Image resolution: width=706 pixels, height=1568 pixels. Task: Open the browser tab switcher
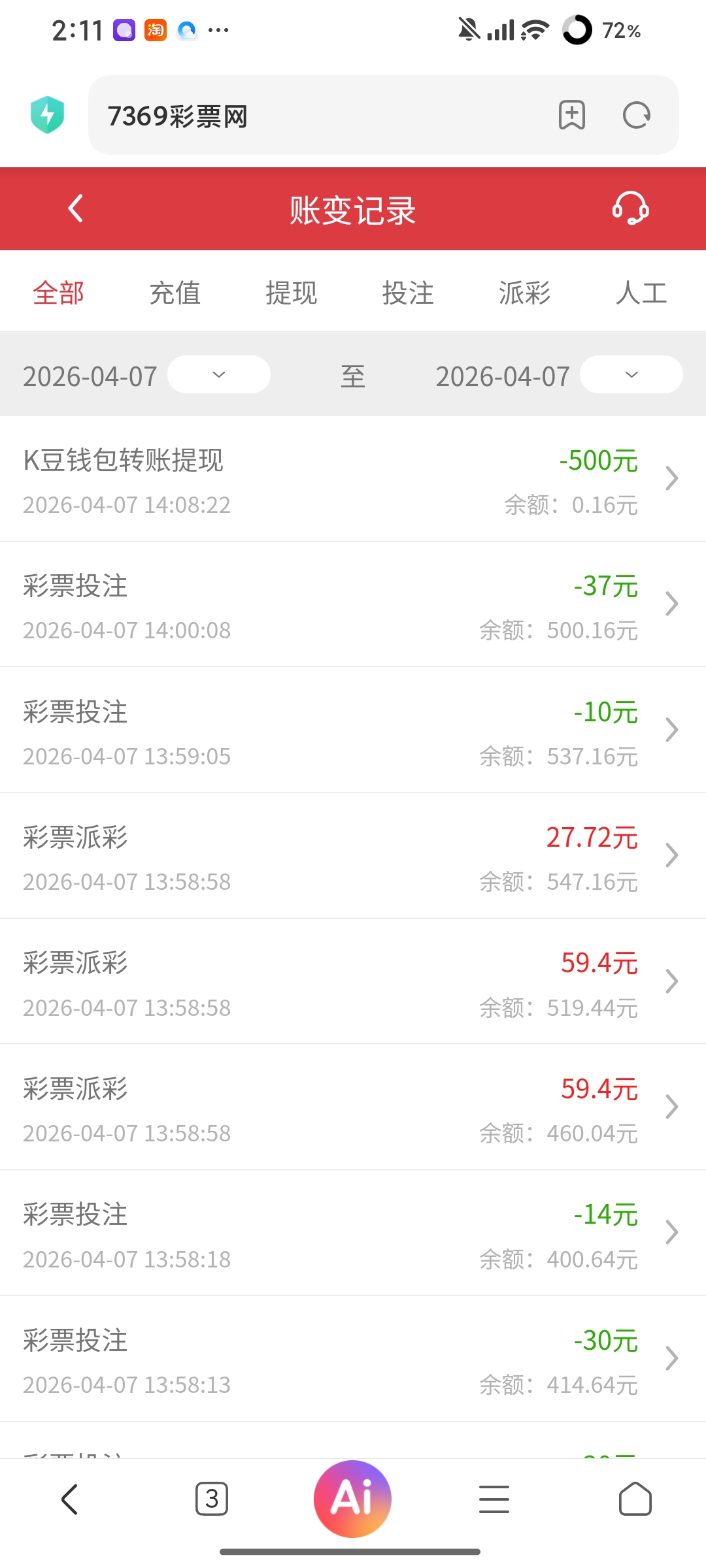(212, 1499)
